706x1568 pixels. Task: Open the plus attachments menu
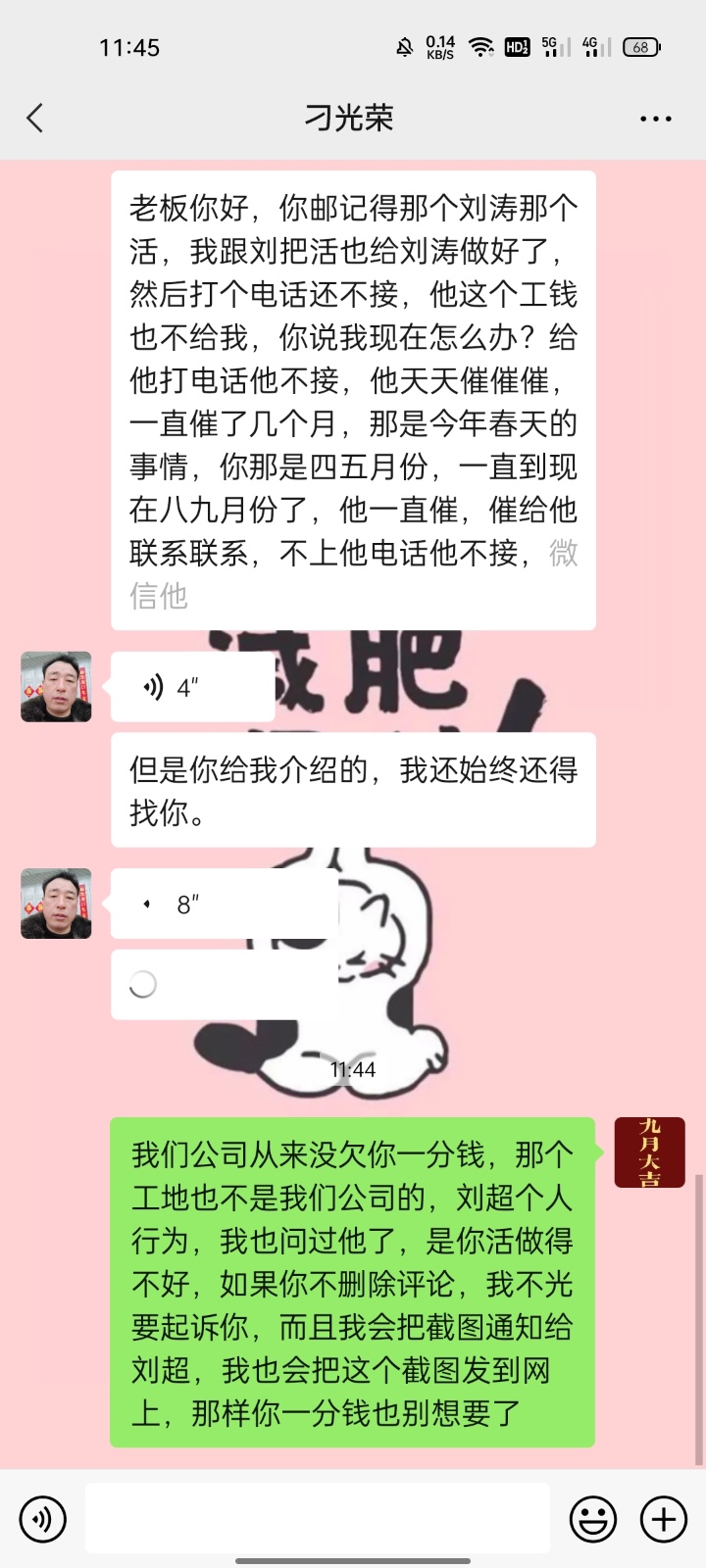pyautogui.click(x=664, y=1519)
